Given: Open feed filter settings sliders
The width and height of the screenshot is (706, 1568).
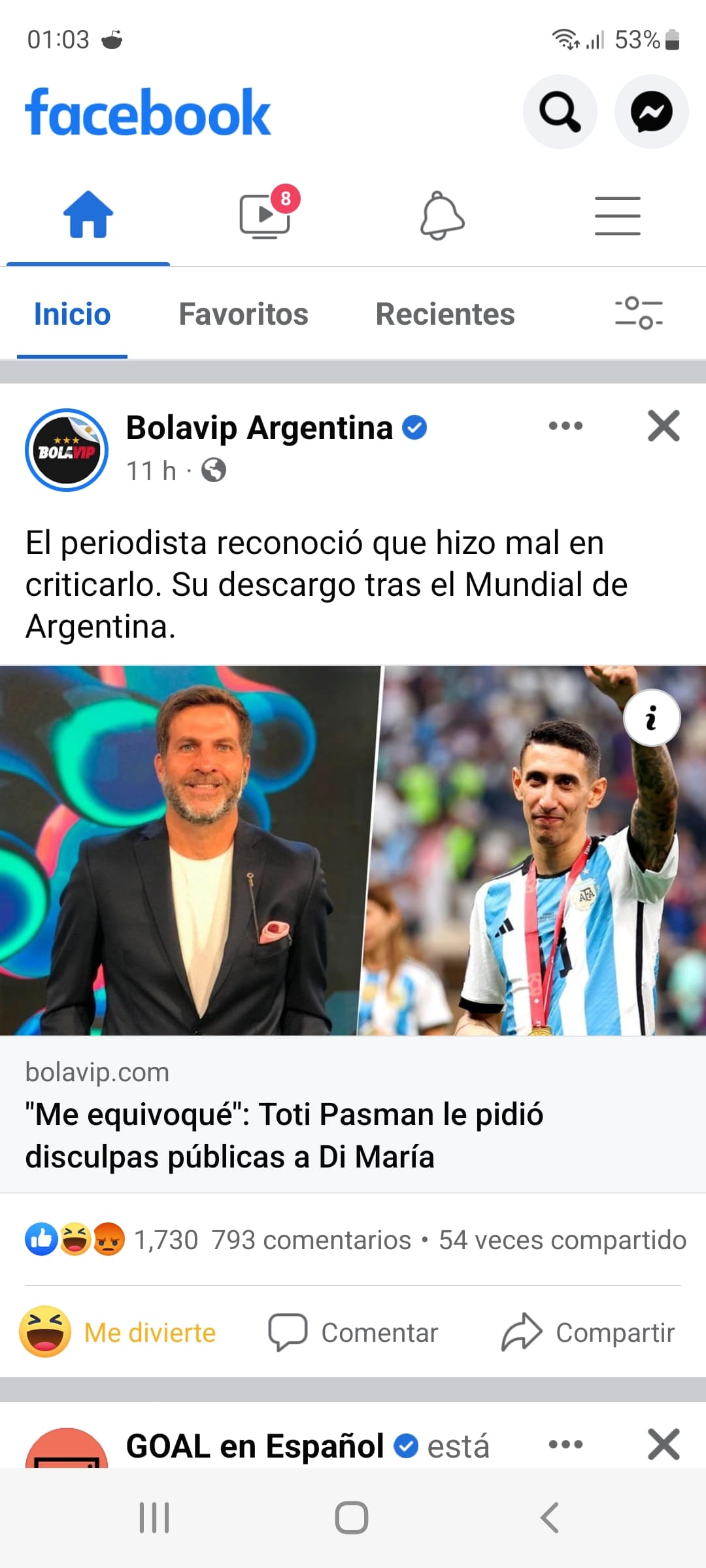Looking at the screenshot, I should 639,313.
